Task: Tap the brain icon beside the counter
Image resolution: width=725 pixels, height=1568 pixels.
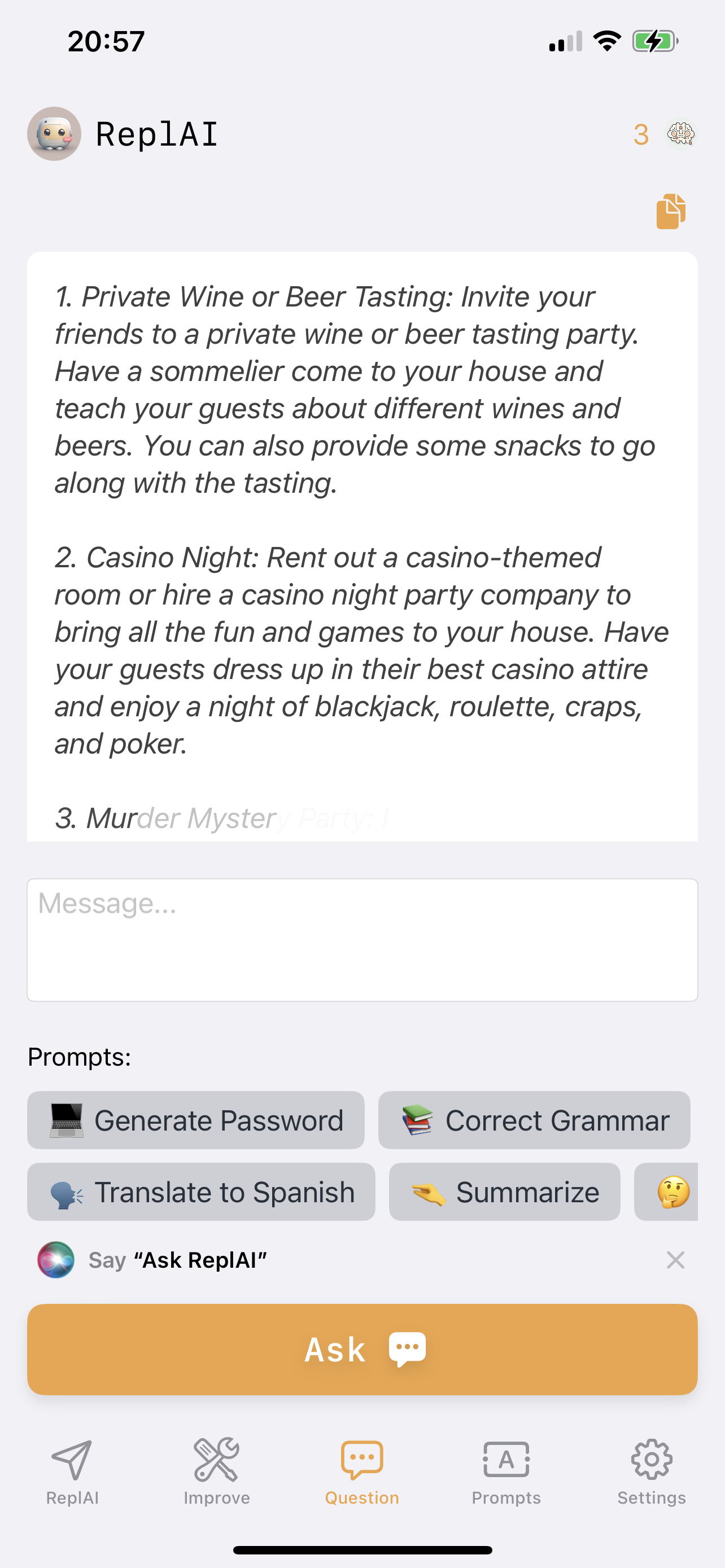Action: 680,134
